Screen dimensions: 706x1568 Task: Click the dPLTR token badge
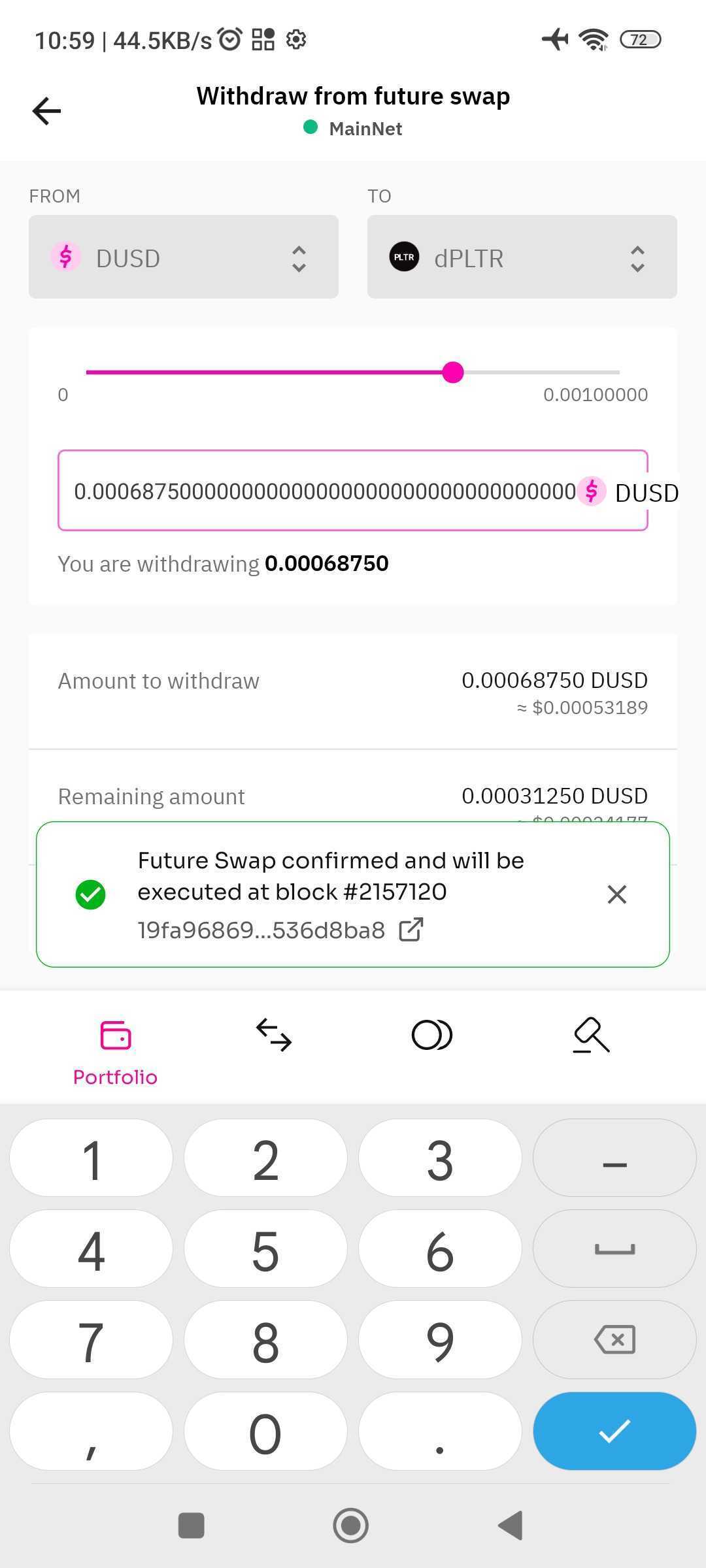(403, 257)
